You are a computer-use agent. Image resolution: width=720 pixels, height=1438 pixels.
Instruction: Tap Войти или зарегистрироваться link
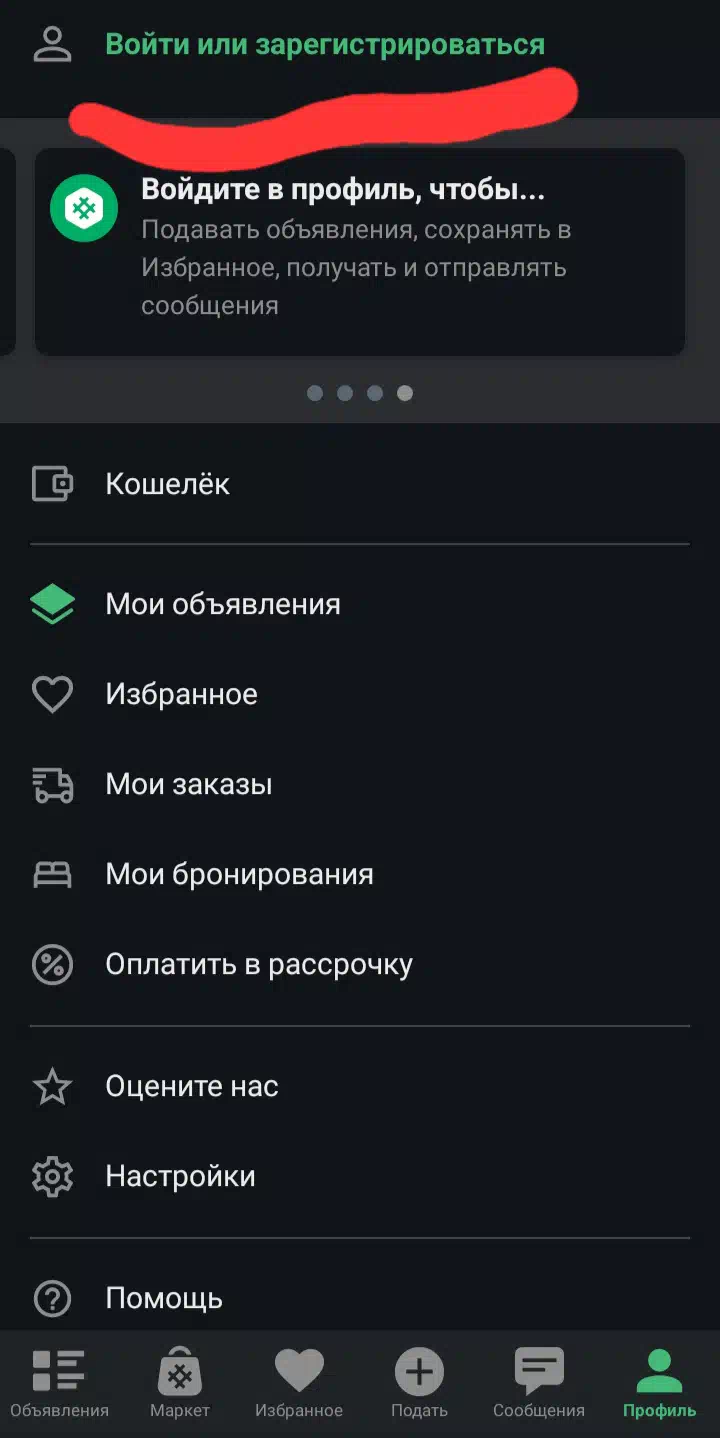pyautogui.click(x=325, y=45)
